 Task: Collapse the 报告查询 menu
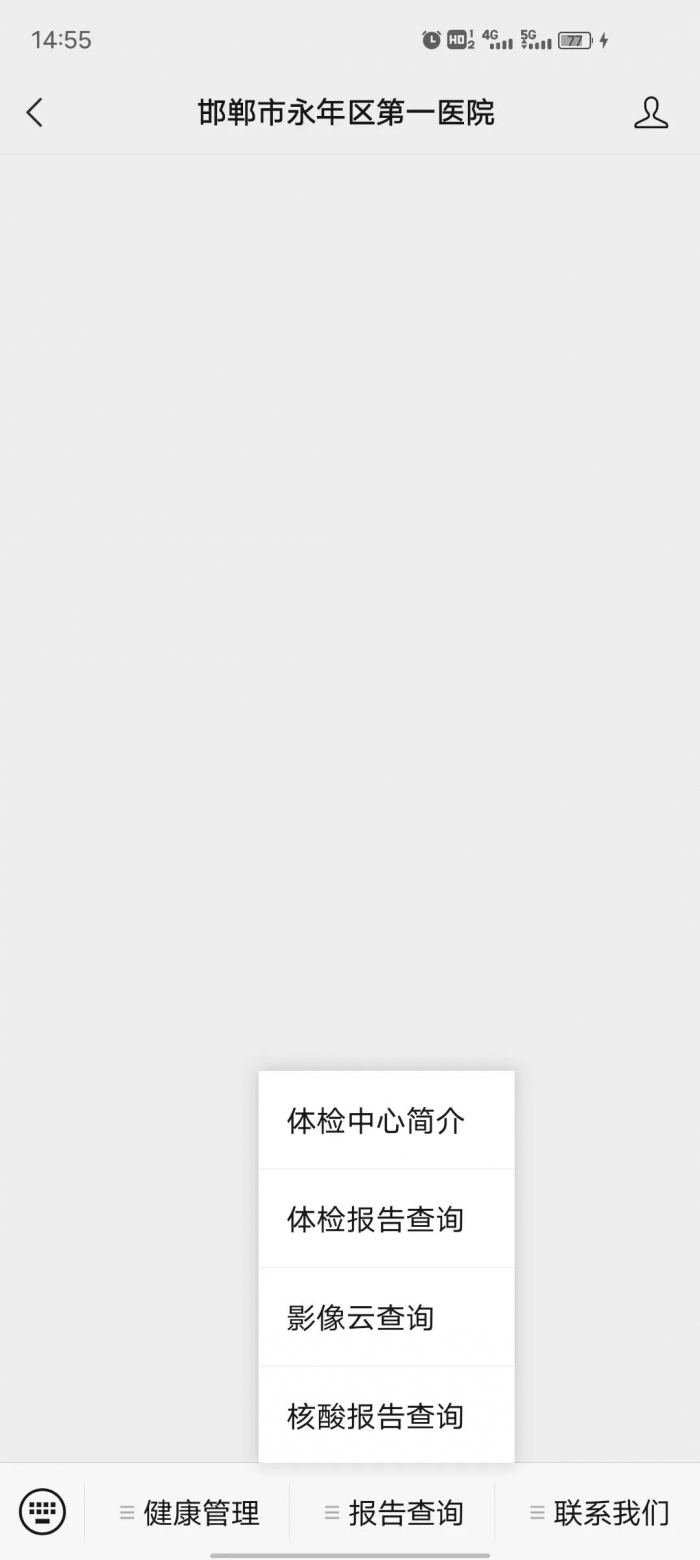tap(393, 1513)
